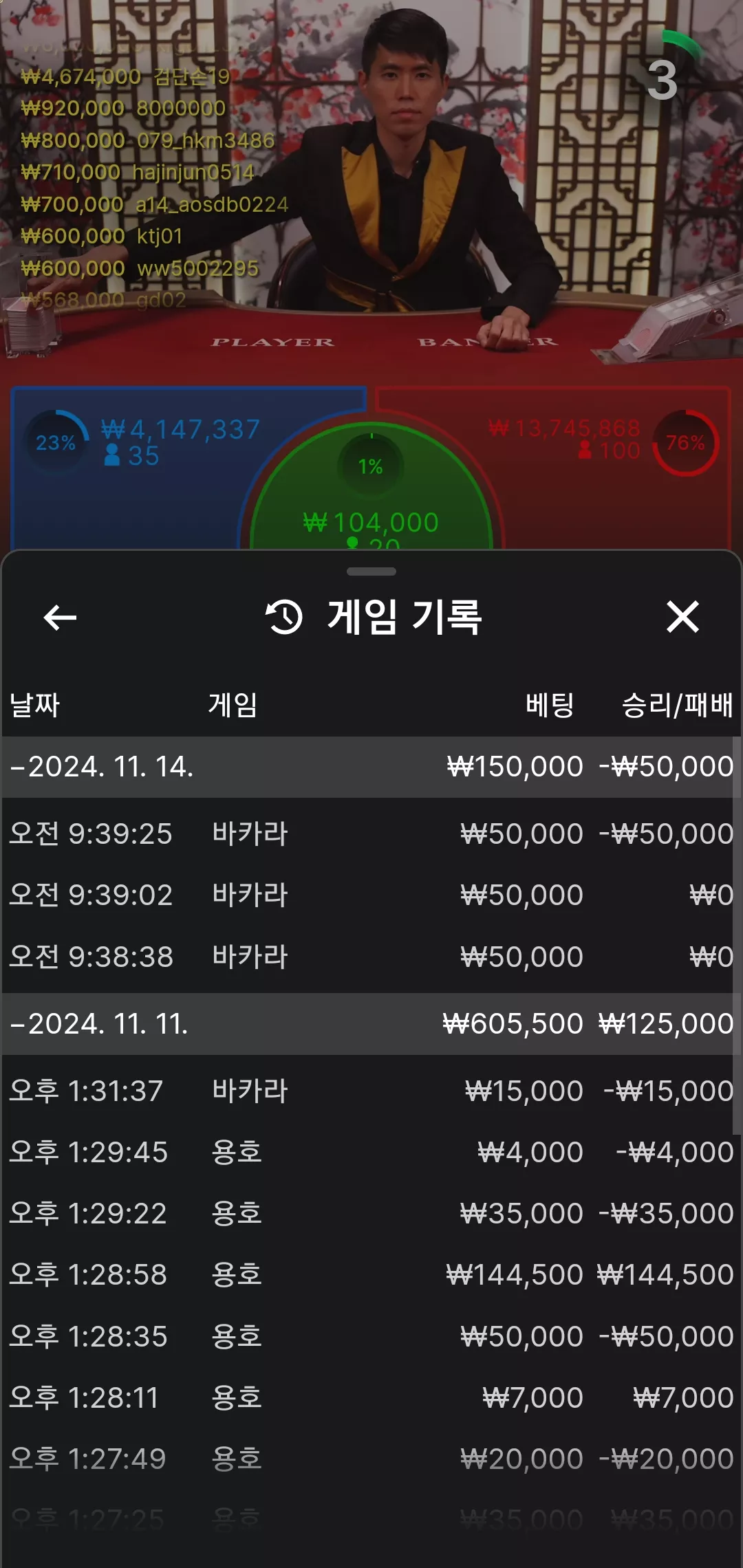The image size is (743, 1568).
Task: Close the 게임 기록 panel
Action: click(x=682, y=616)
